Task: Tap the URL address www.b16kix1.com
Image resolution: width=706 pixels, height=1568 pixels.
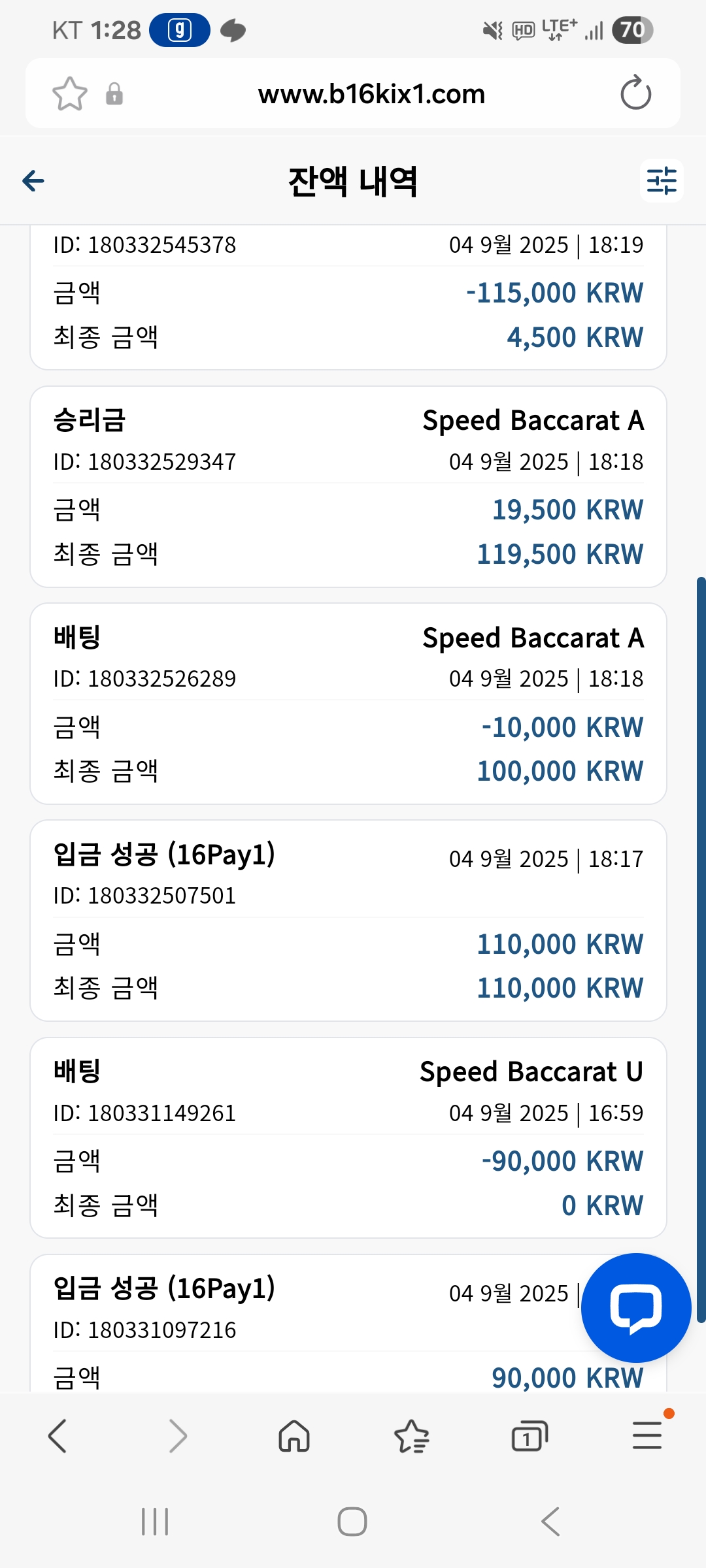Action: tap(371, 94)
